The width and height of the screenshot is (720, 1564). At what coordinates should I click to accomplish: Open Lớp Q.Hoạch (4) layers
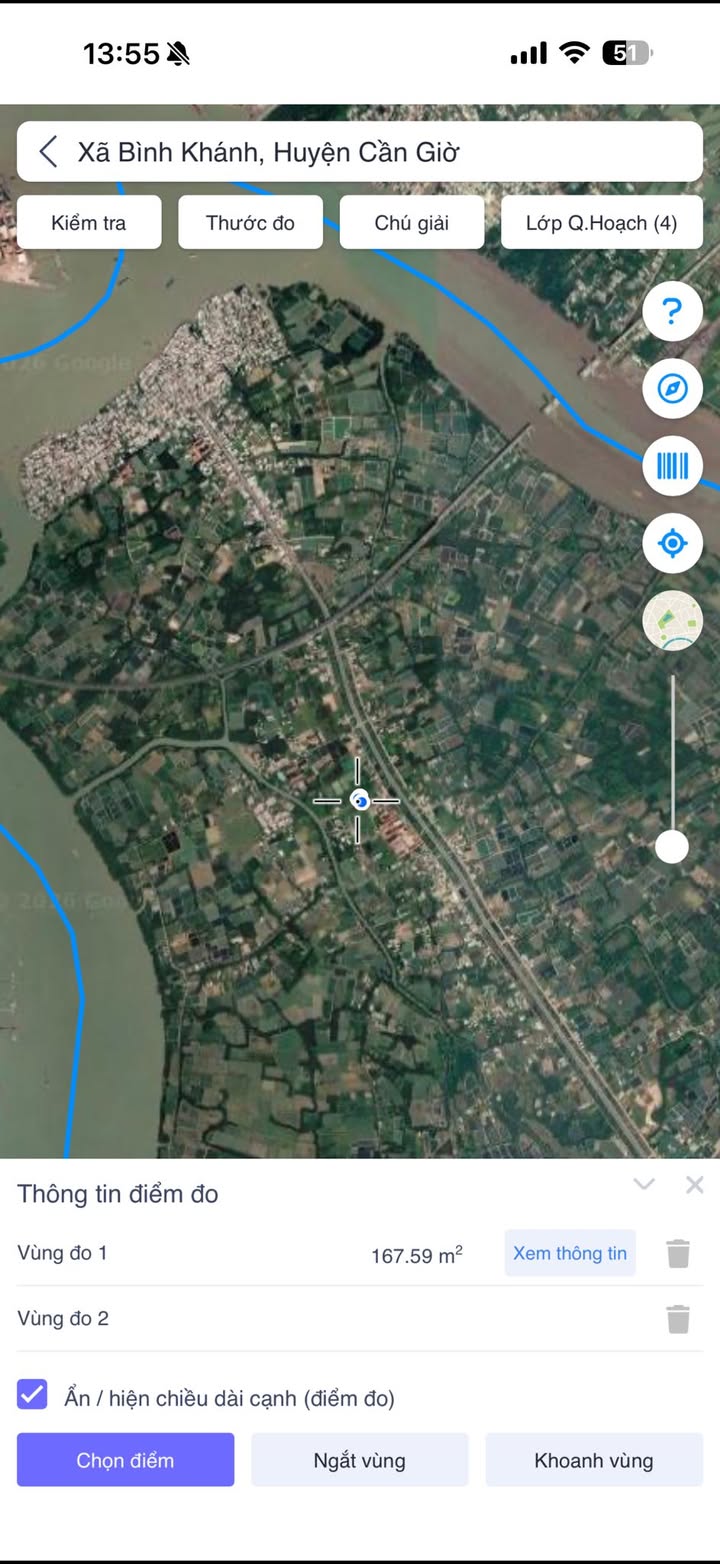pos(601,222)
